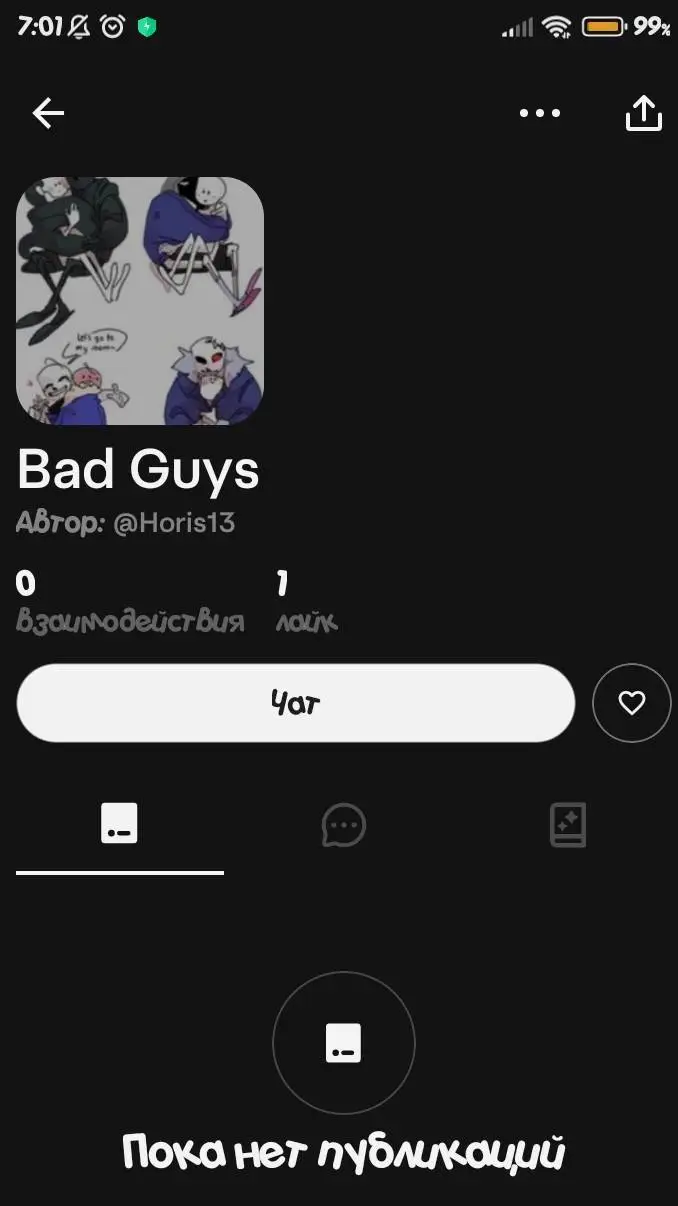Switch to the book with sparkle tab
Image resolution: width=678 pixels, height=1206 pixels.
568,826
